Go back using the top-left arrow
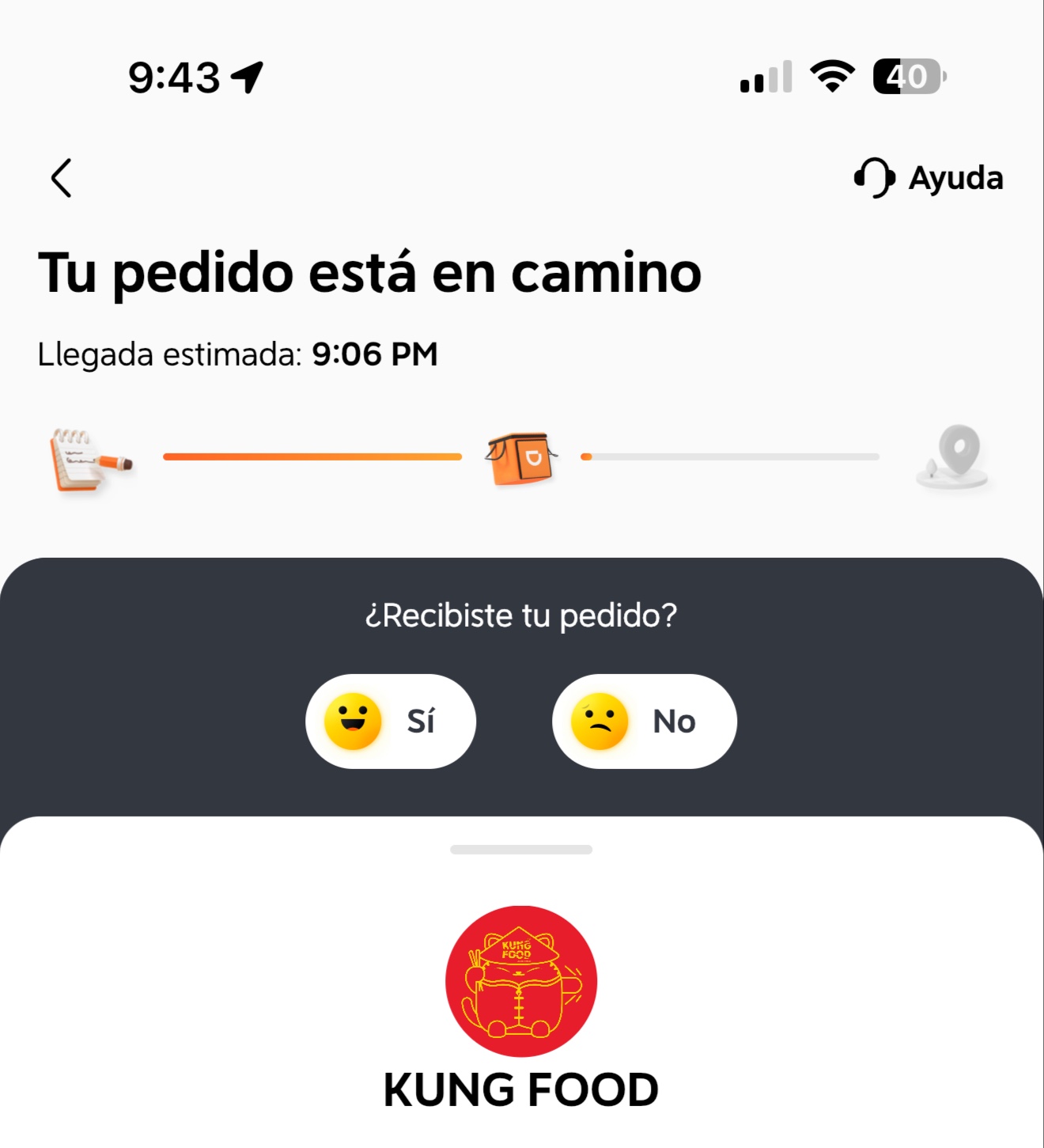 tap(62, 178)
